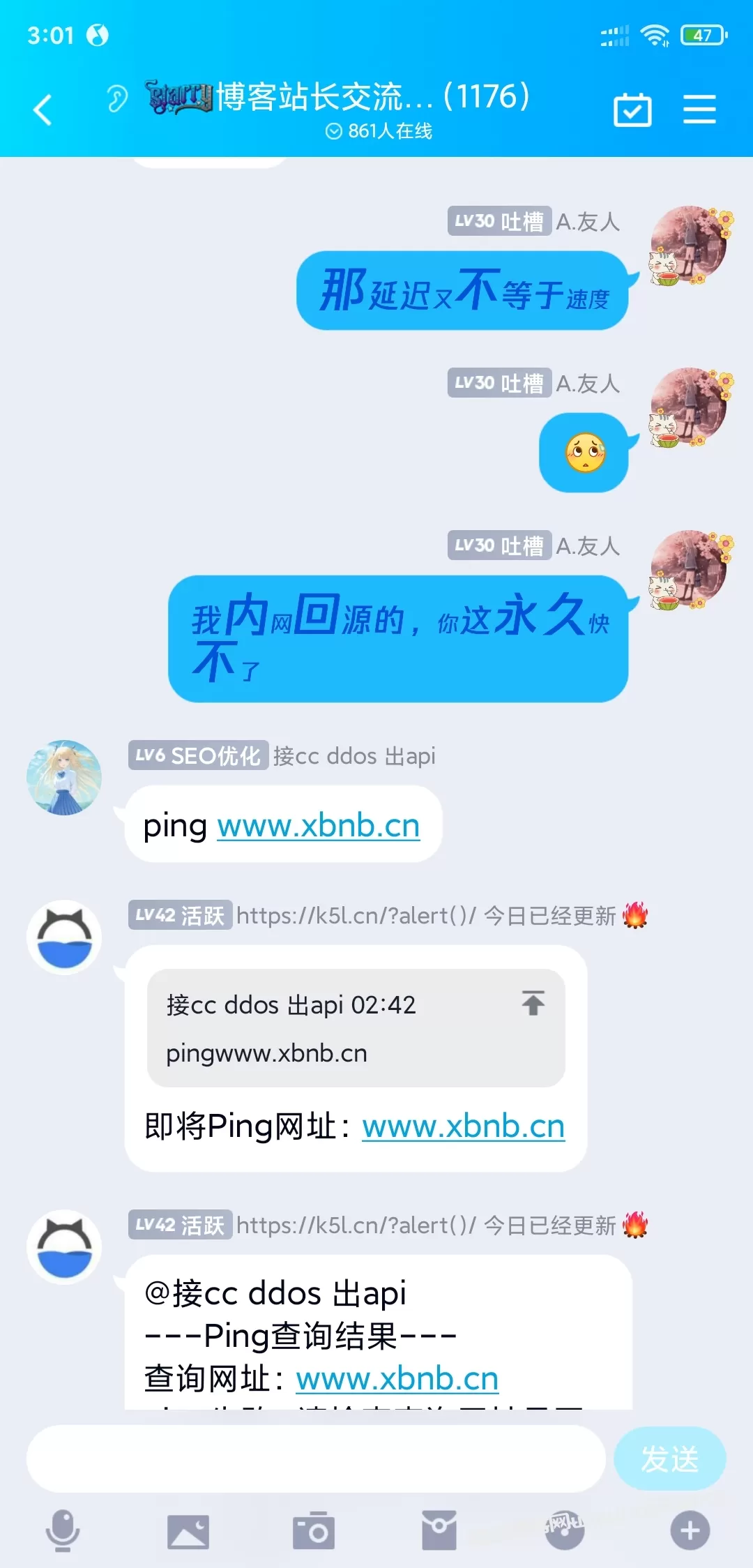This screenshot has height=1568, width=753.
Task: Open profile of LV42 bot above 即将Ping网址
Action: click(x=64, y=937)
